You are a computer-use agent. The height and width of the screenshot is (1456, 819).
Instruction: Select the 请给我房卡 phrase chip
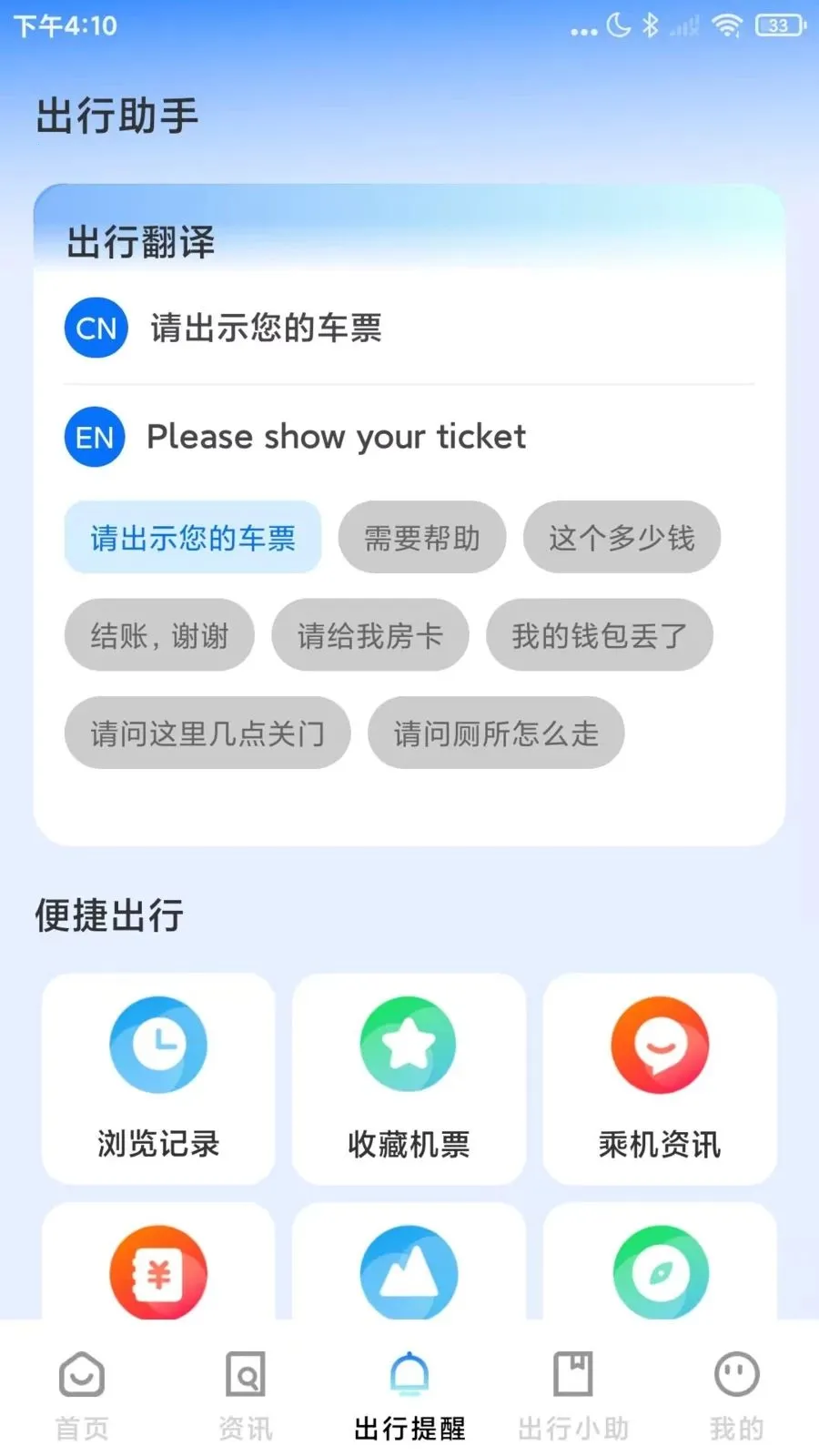pyautogui.click(x=369, y=635)
